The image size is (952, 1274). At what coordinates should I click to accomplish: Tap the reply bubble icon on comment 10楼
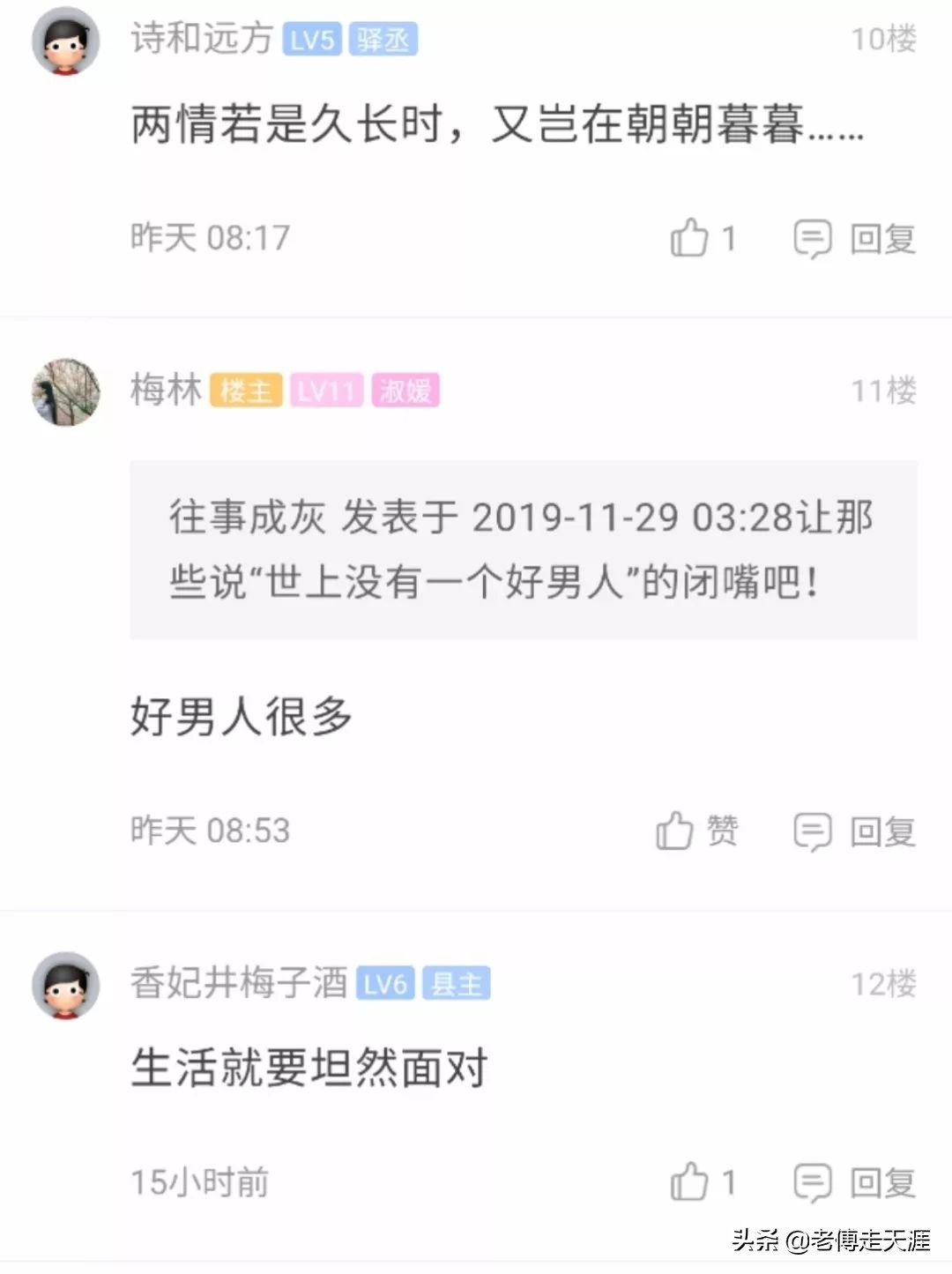click(x=813, y=237)
